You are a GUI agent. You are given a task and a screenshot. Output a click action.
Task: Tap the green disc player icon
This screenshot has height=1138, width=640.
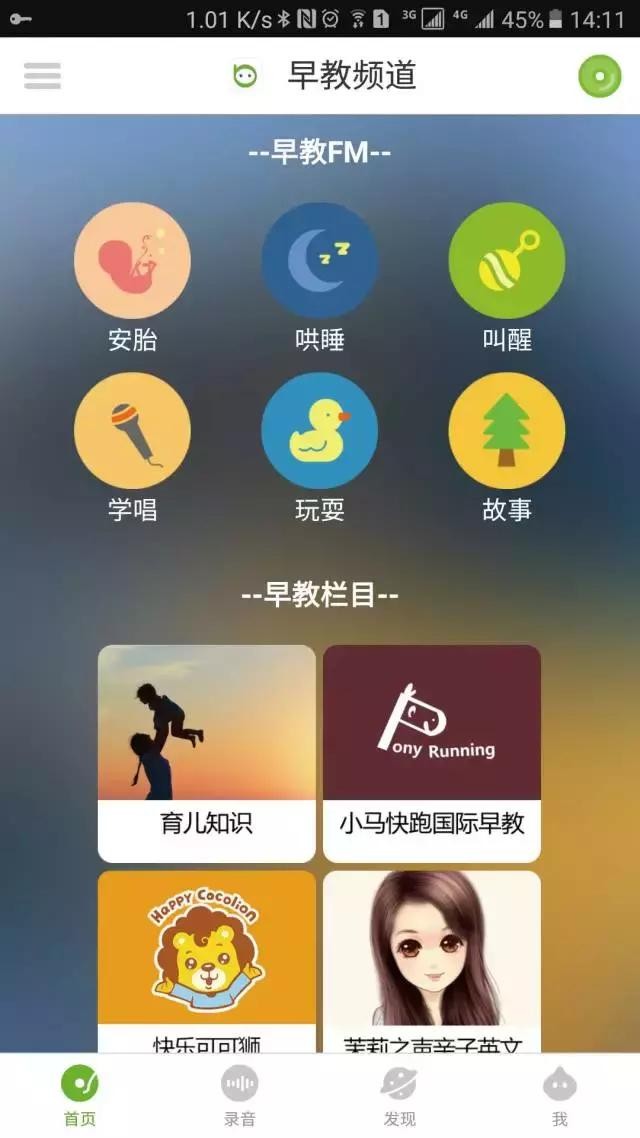click(600, 76)
